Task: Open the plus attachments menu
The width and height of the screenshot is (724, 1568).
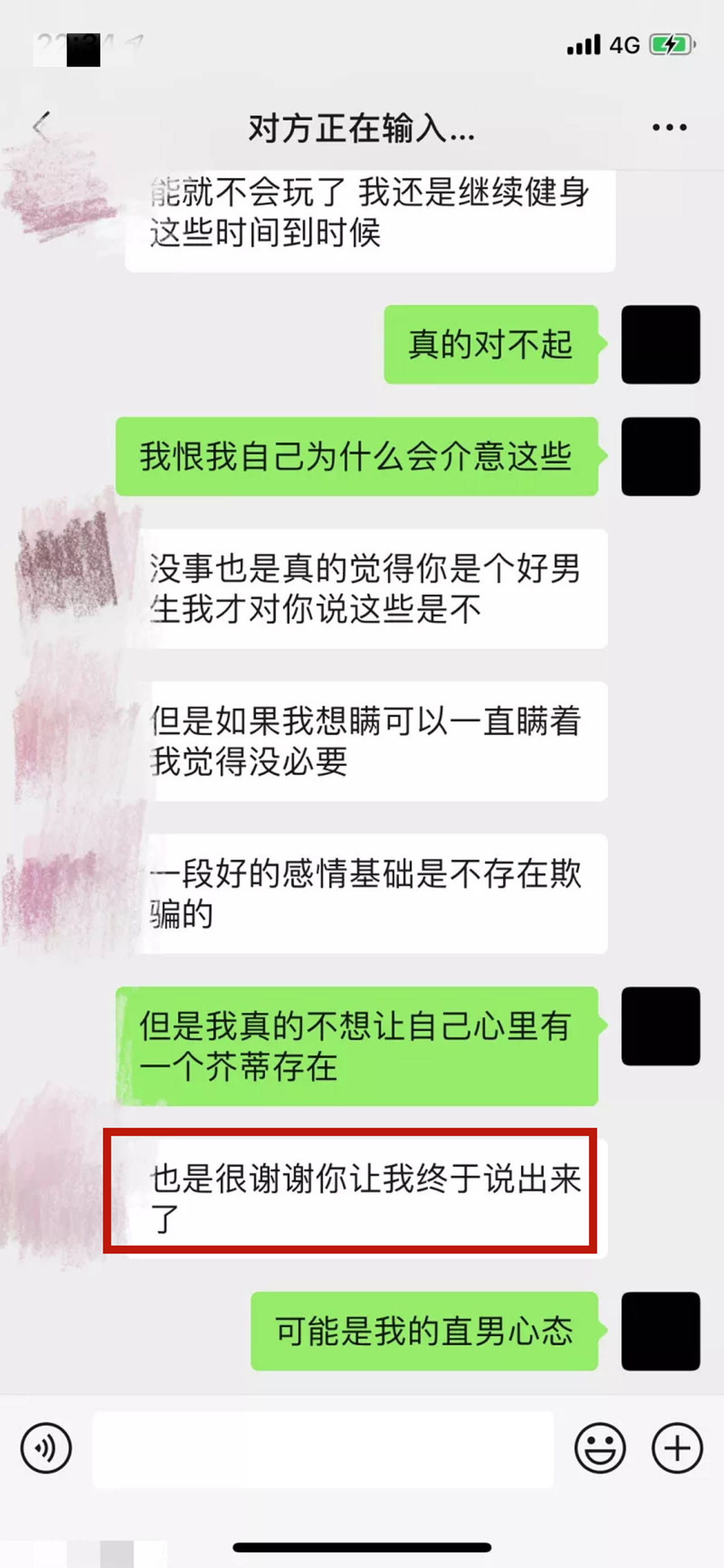Action: [677, 1447]
